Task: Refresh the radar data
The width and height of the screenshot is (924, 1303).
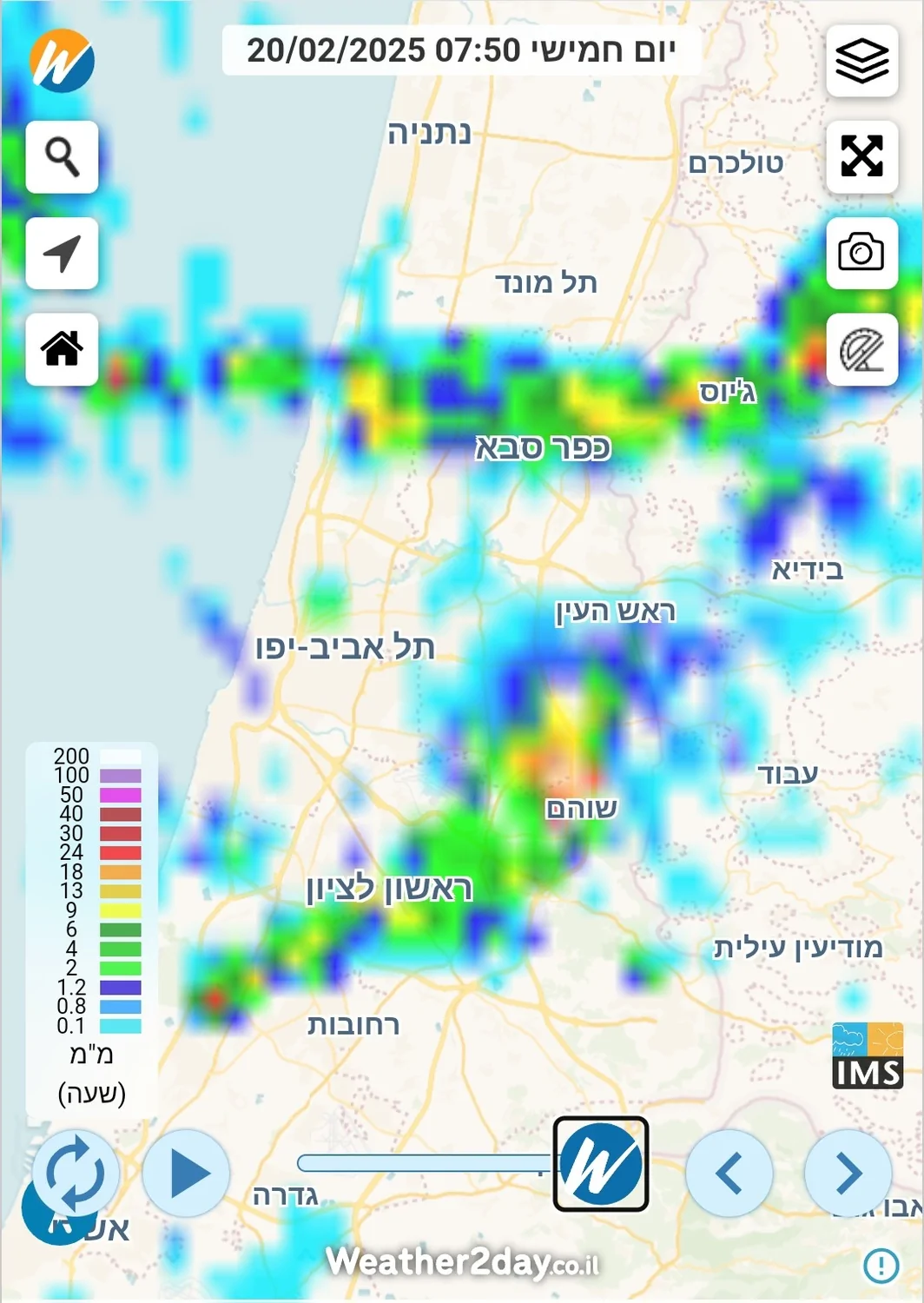Action: 75,1174
